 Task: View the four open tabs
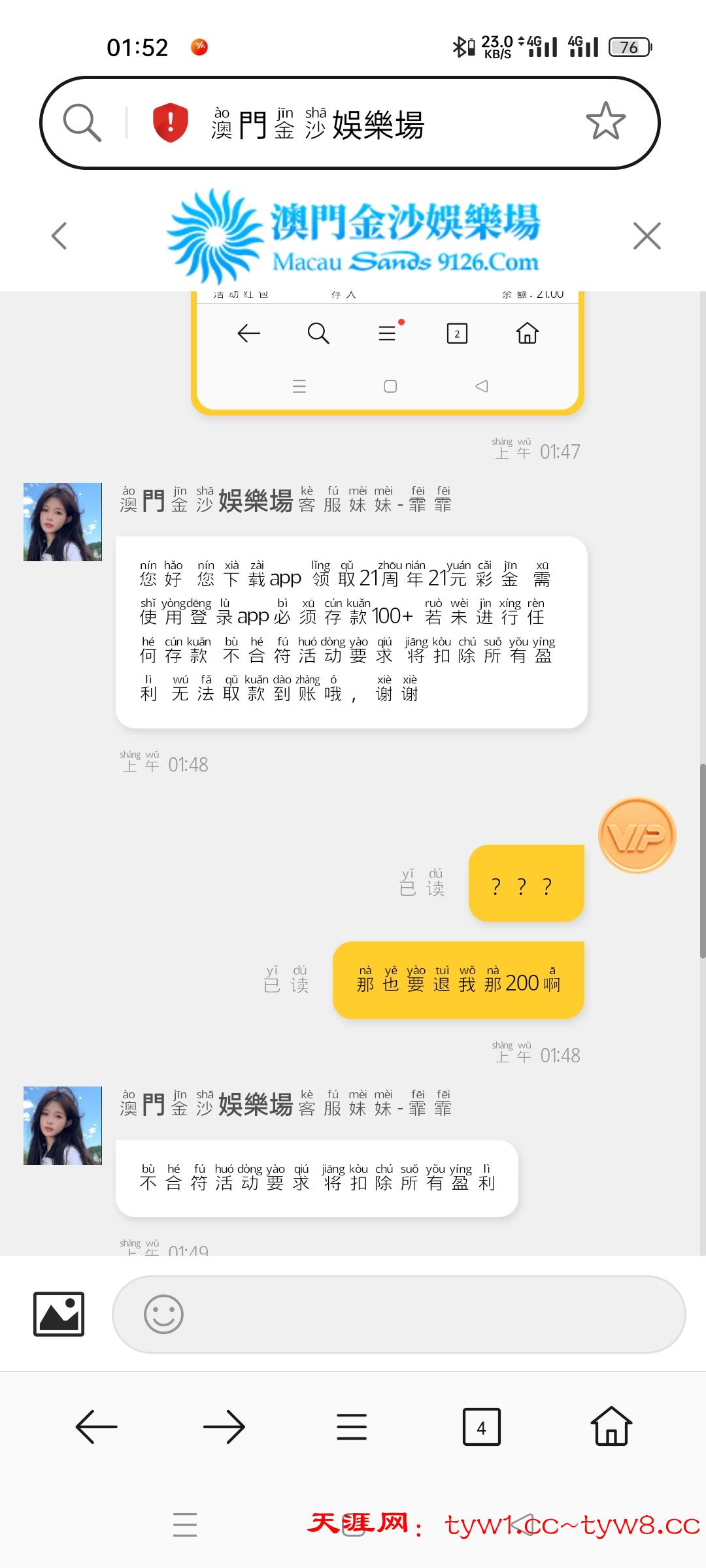481,1427
